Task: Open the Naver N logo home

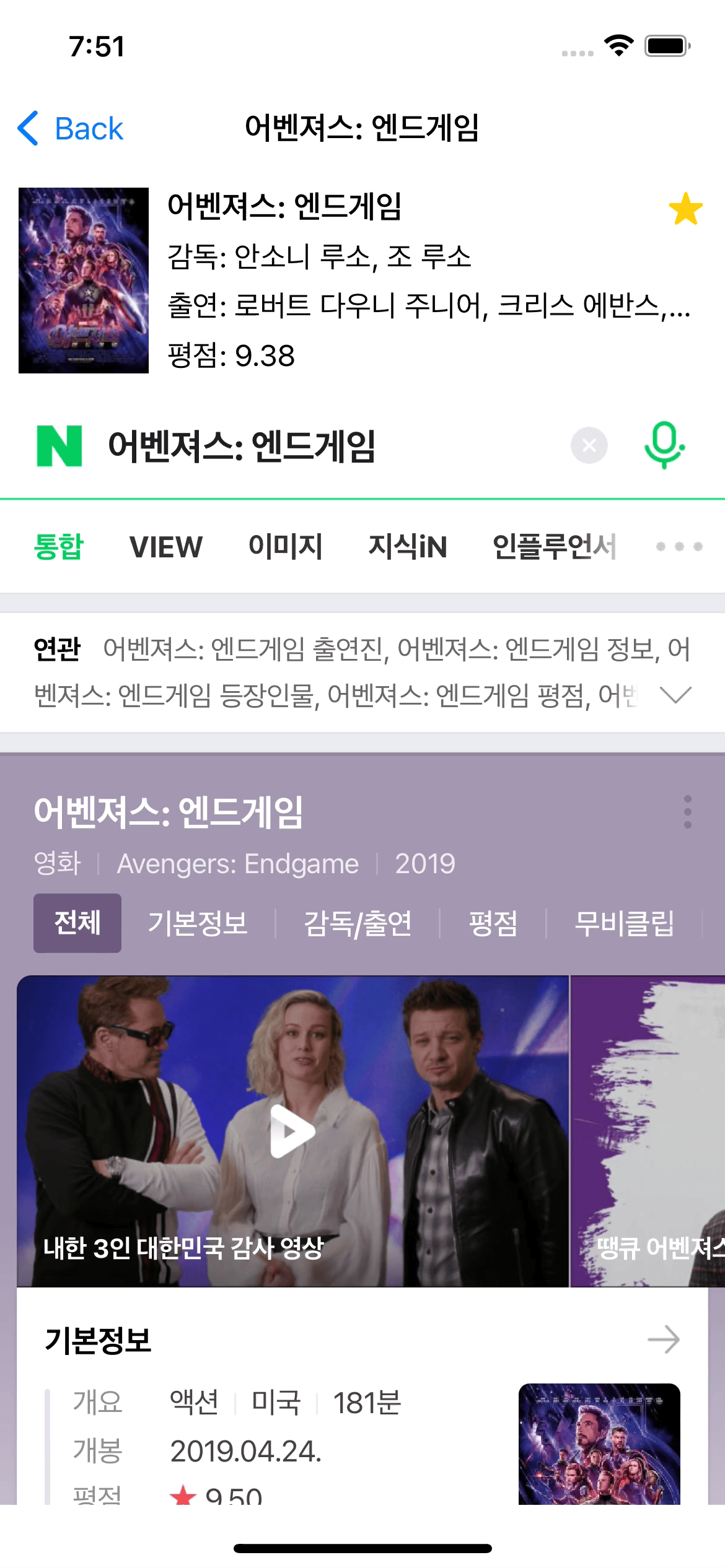Action: click(59, 446)
